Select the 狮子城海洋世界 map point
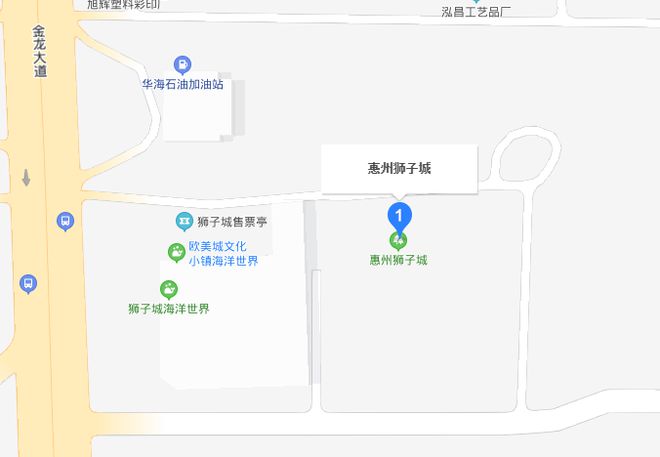 click(x=169, y=290)
